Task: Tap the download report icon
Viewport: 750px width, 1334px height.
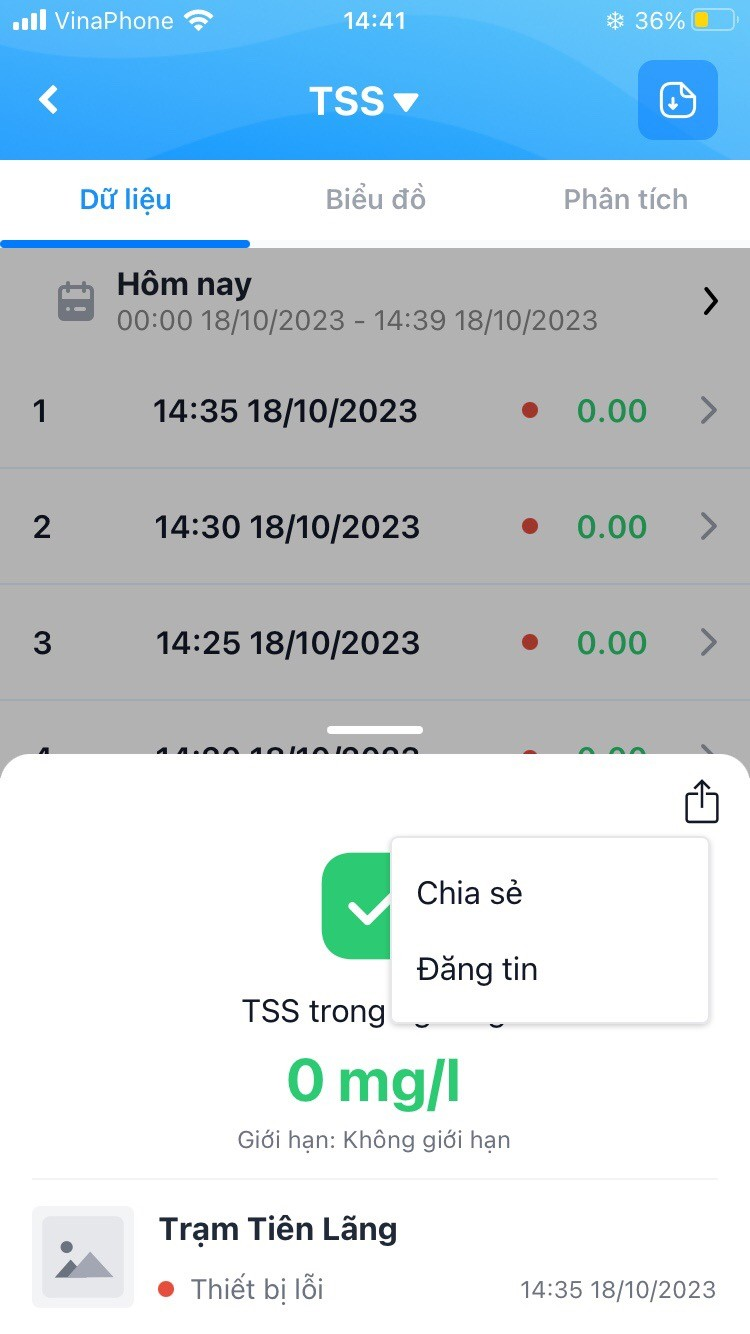Action: tap(678, 100)
